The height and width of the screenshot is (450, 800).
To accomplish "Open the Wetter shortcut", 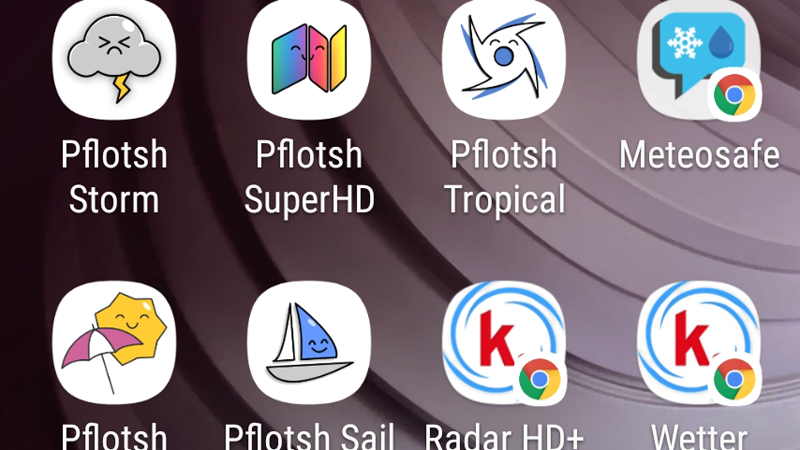I will 699,345.
